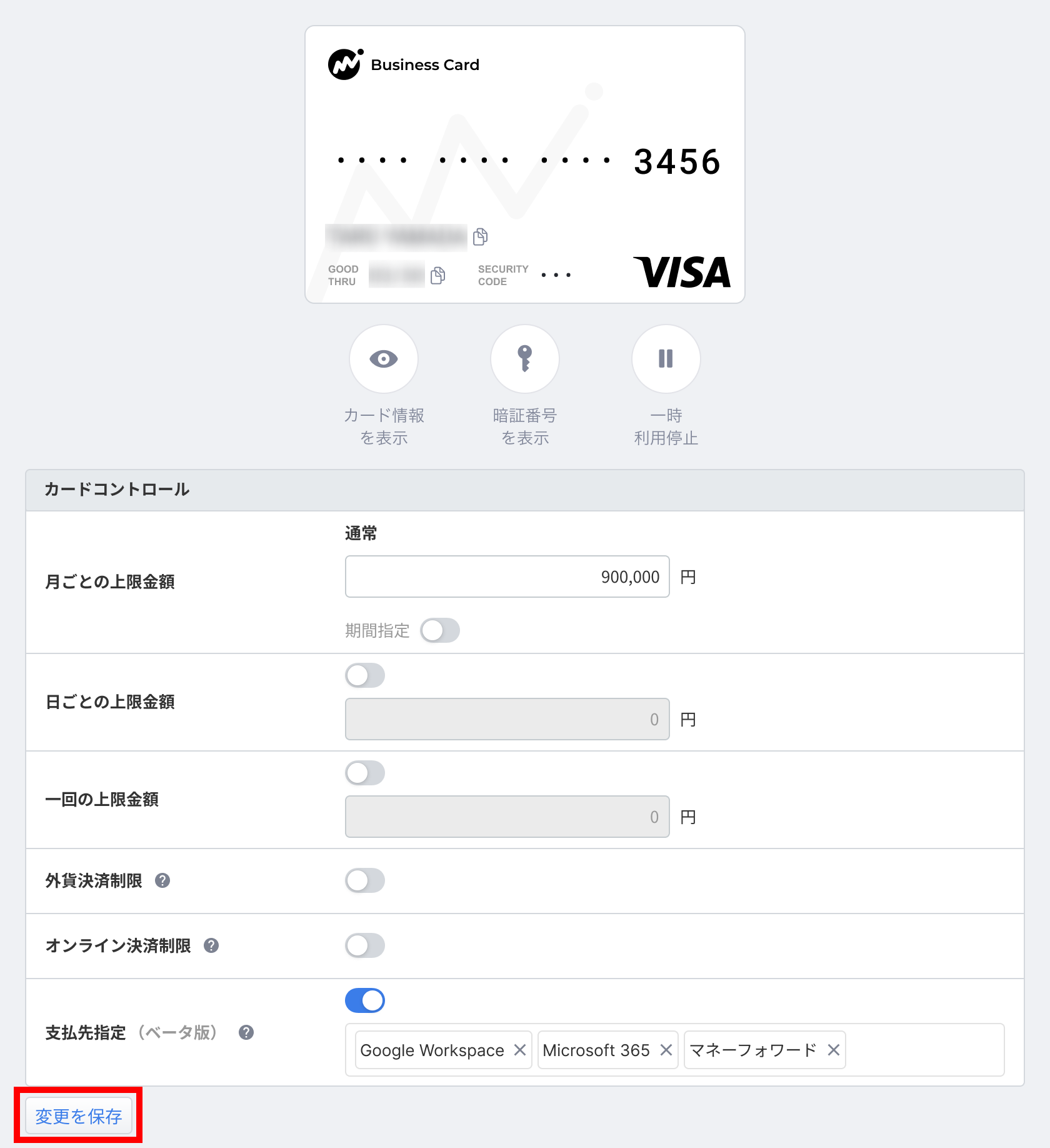Remove the マネーフォワード payee chip
The image size is (1050, 1148).
point(833,1050)
